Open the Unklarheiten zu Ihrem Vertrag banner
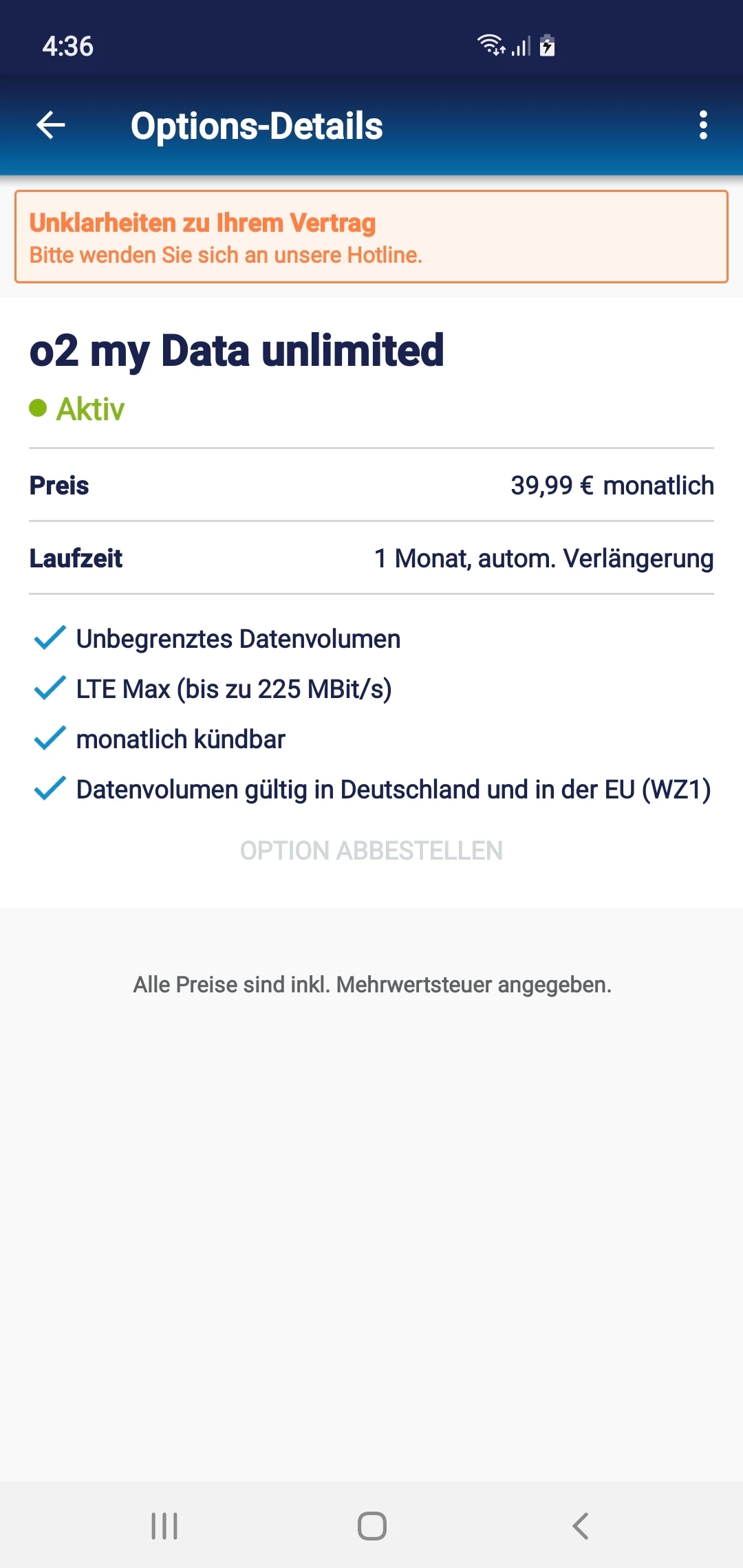This screenshot has height=1568, width=743. point(371,237)
